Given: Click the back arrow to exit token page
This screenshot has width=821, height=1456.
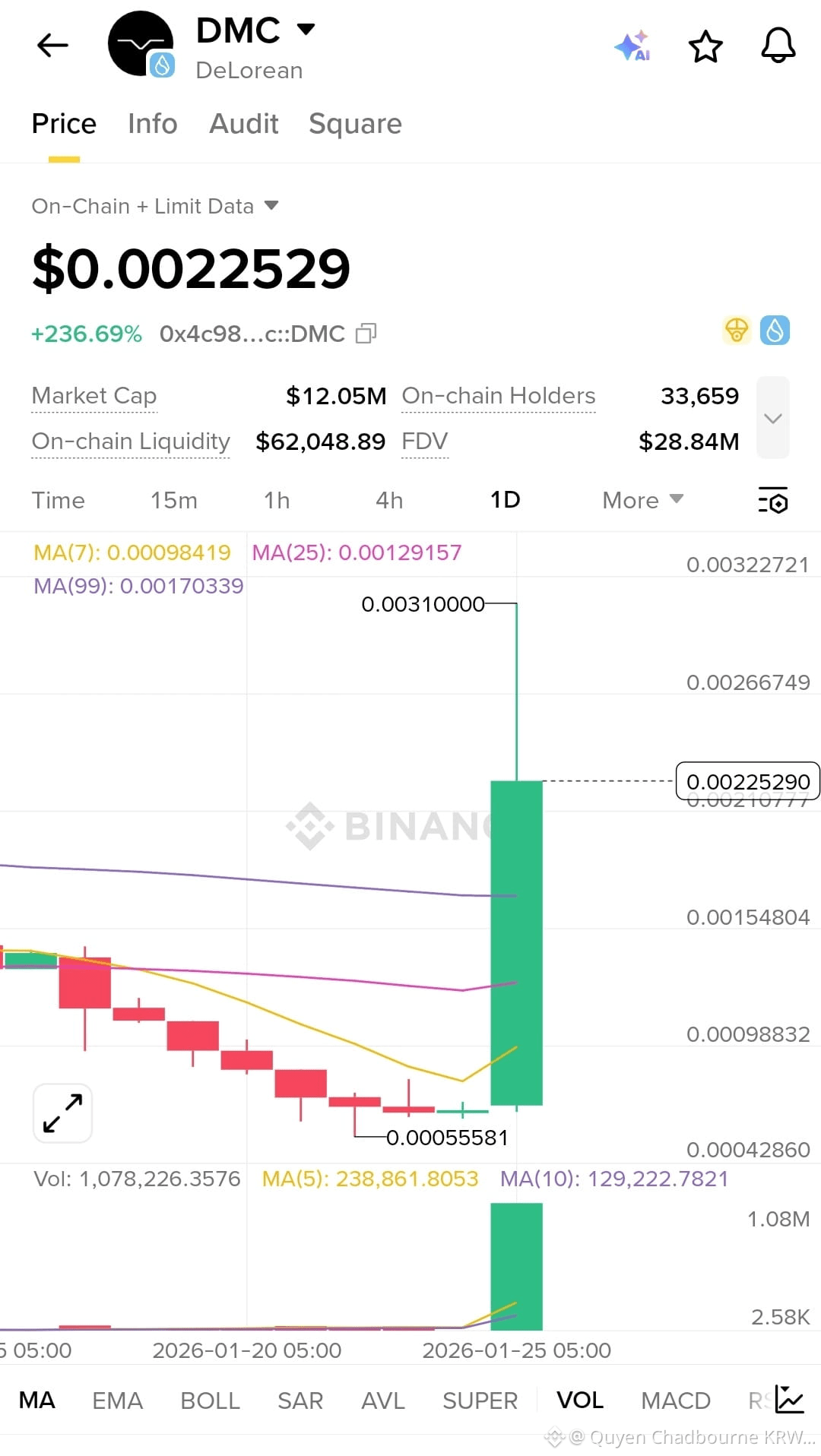Looking at the screenshot, I should (52, 46).
